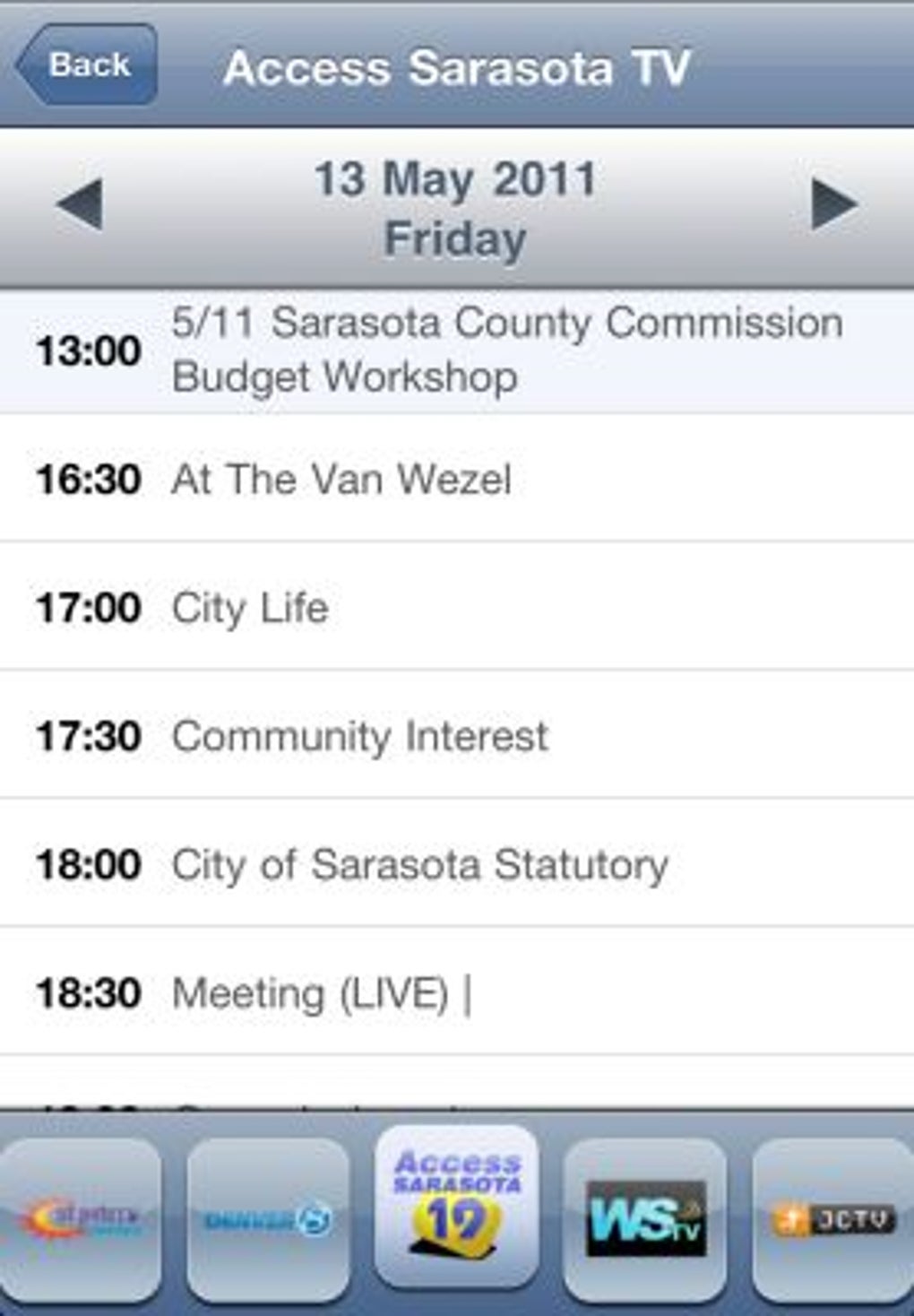Open City of Sarasota Statutory at 18:00
The image size is (914, 1316).
click(x=457, y=864)
